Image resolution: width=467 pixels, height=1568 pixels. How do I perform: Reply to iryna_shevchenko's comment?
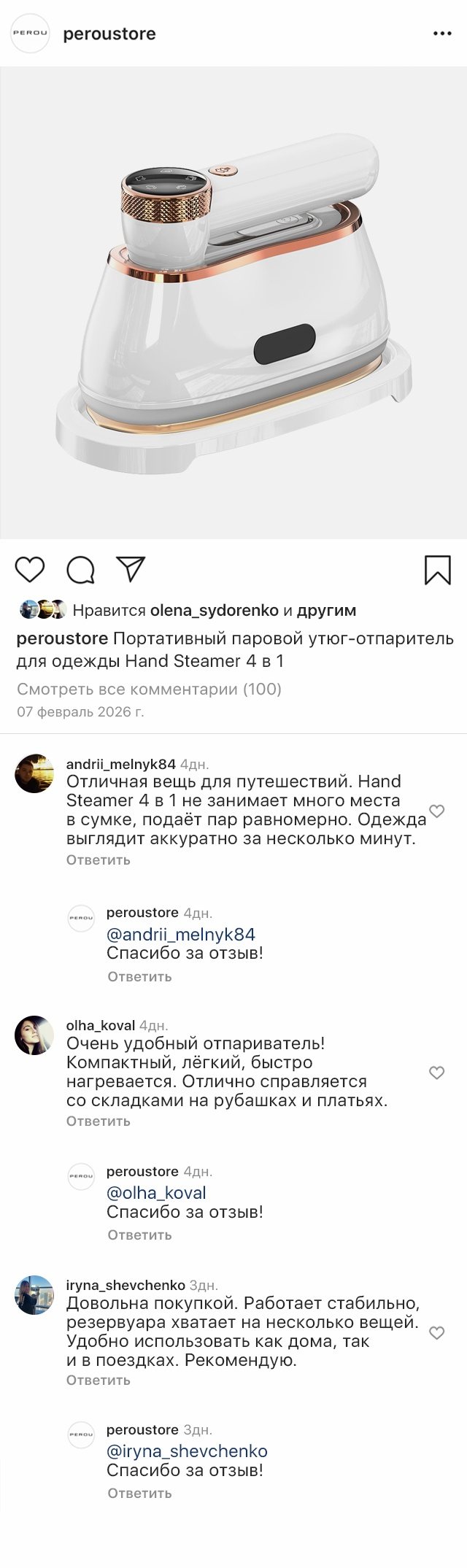(x=98, y=1380)
